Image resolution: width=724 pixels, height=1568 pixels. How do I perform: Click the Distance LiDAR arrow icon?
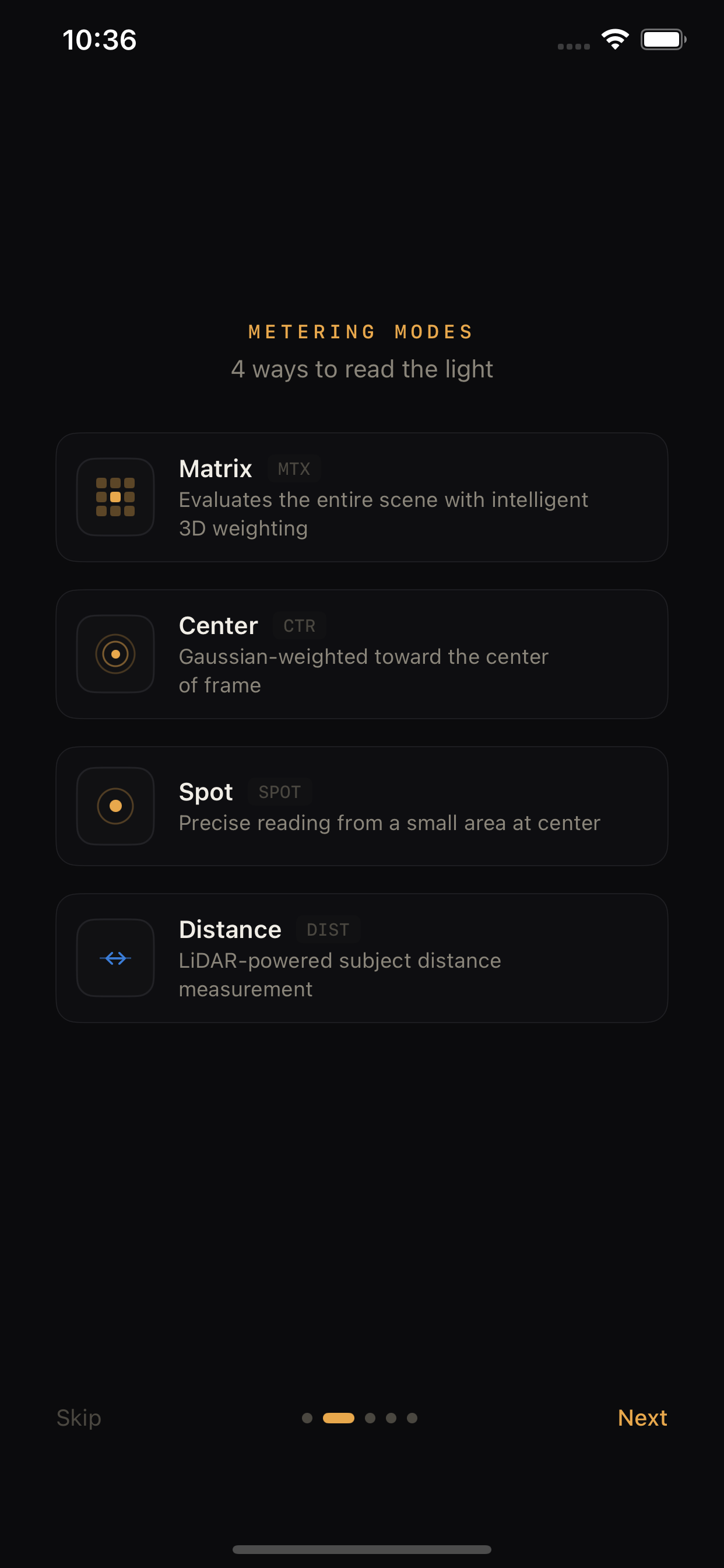pos(115,957)
